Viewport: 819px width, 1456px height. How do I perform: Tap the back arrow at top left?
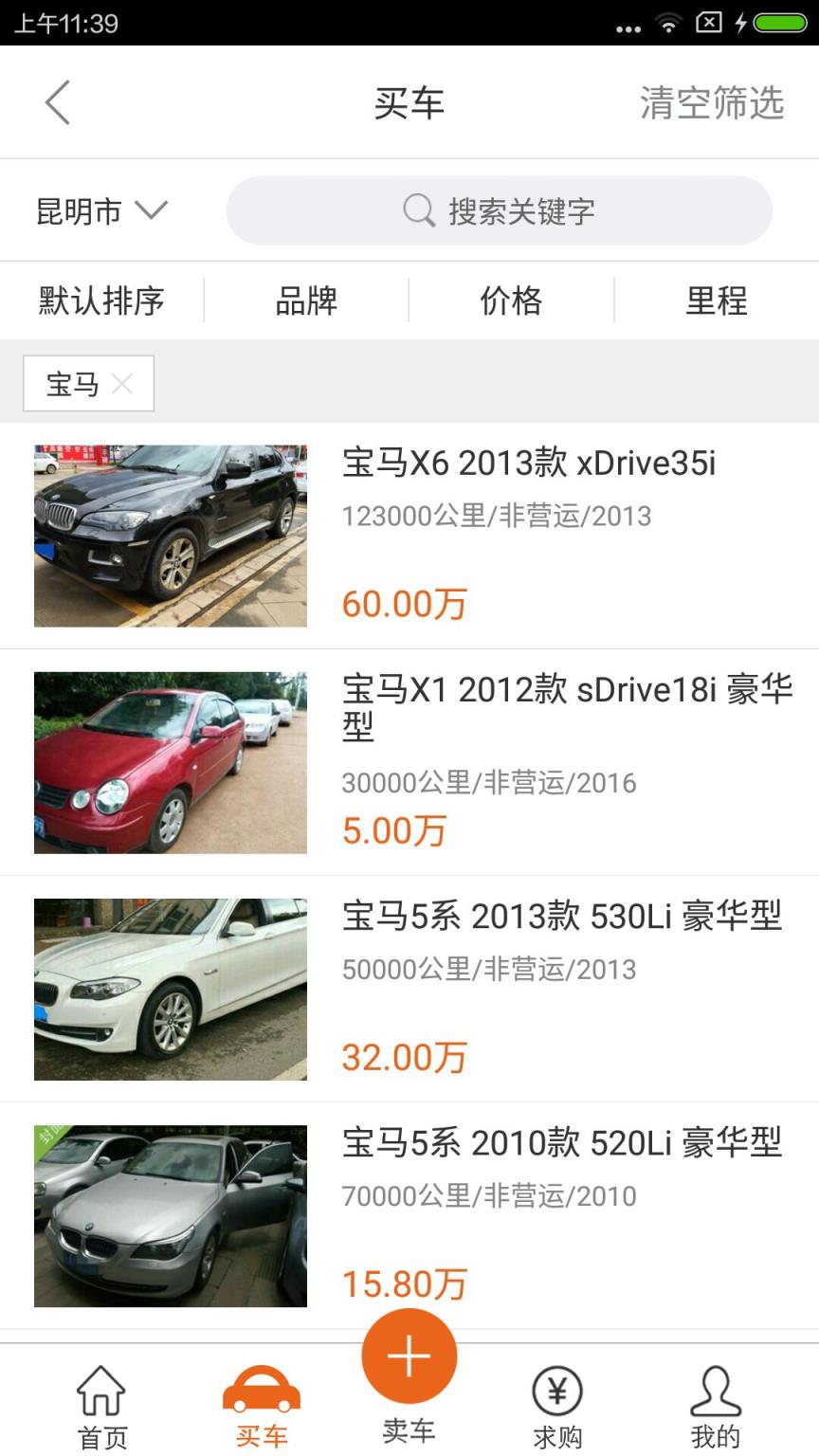coord(57,102)
